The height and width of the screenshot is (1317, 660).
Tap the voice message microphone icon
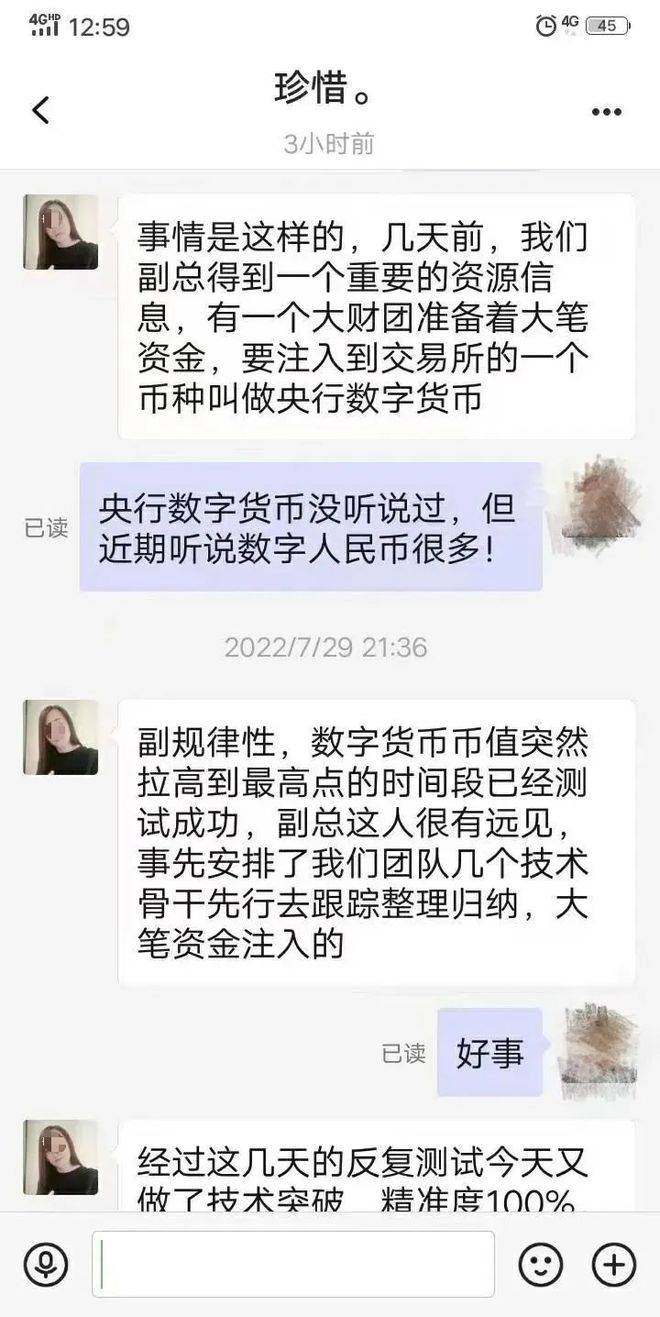[46, 1265]
